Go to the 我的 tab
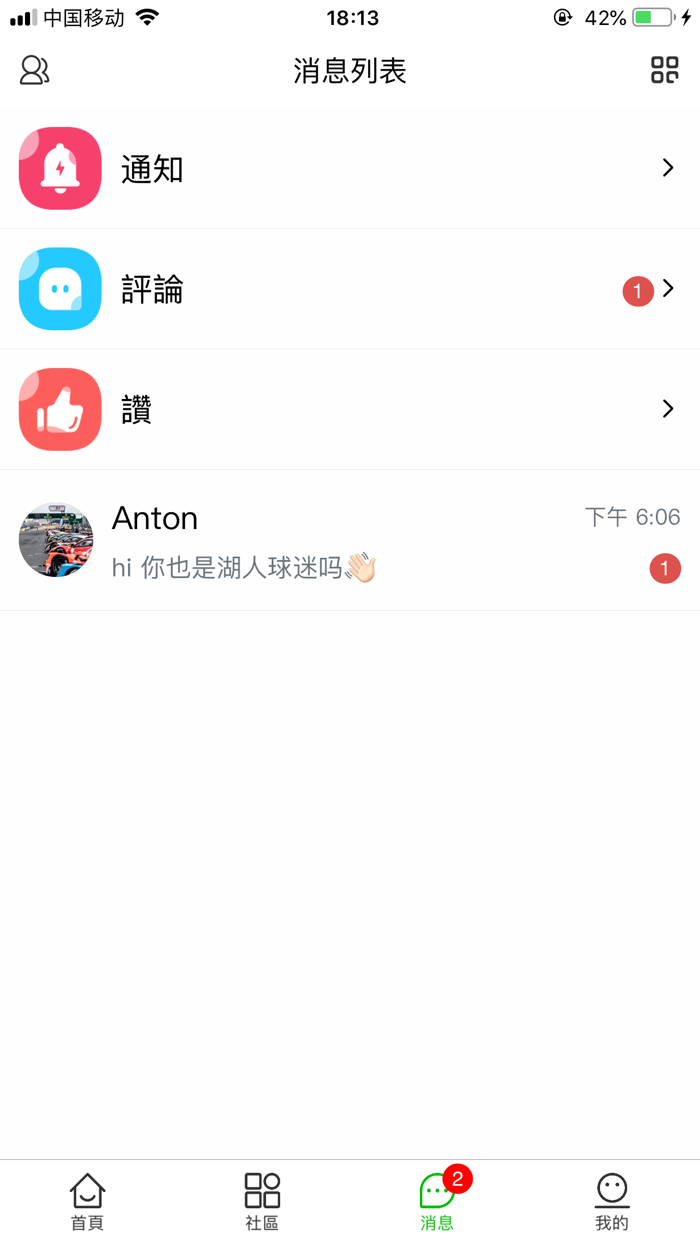The height and width of the screenshot is (1244, 700). (x=612, y=1202)
